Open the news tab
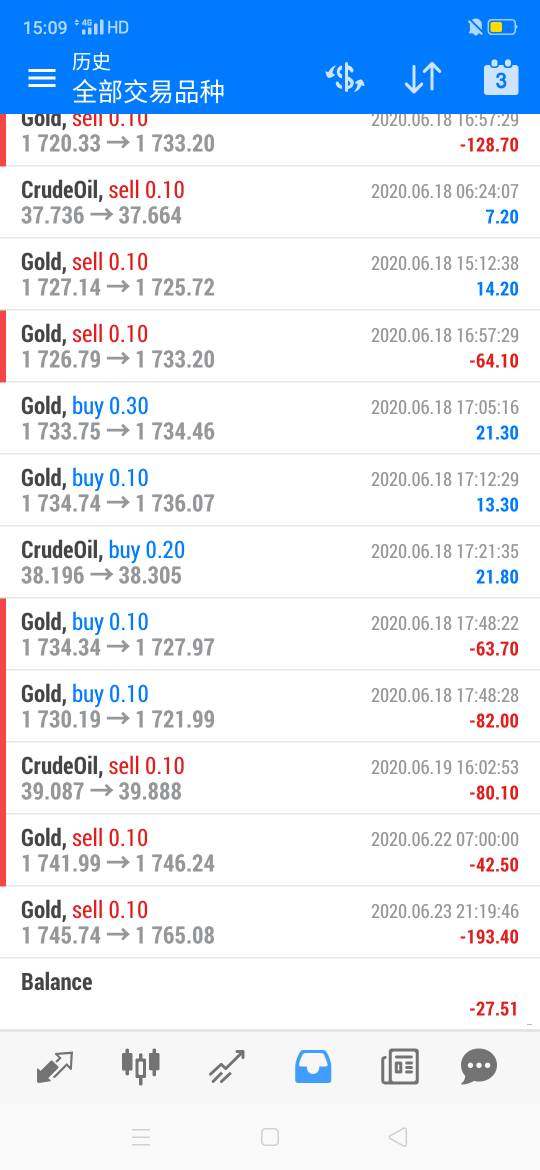 click(x=400, y=1066)
